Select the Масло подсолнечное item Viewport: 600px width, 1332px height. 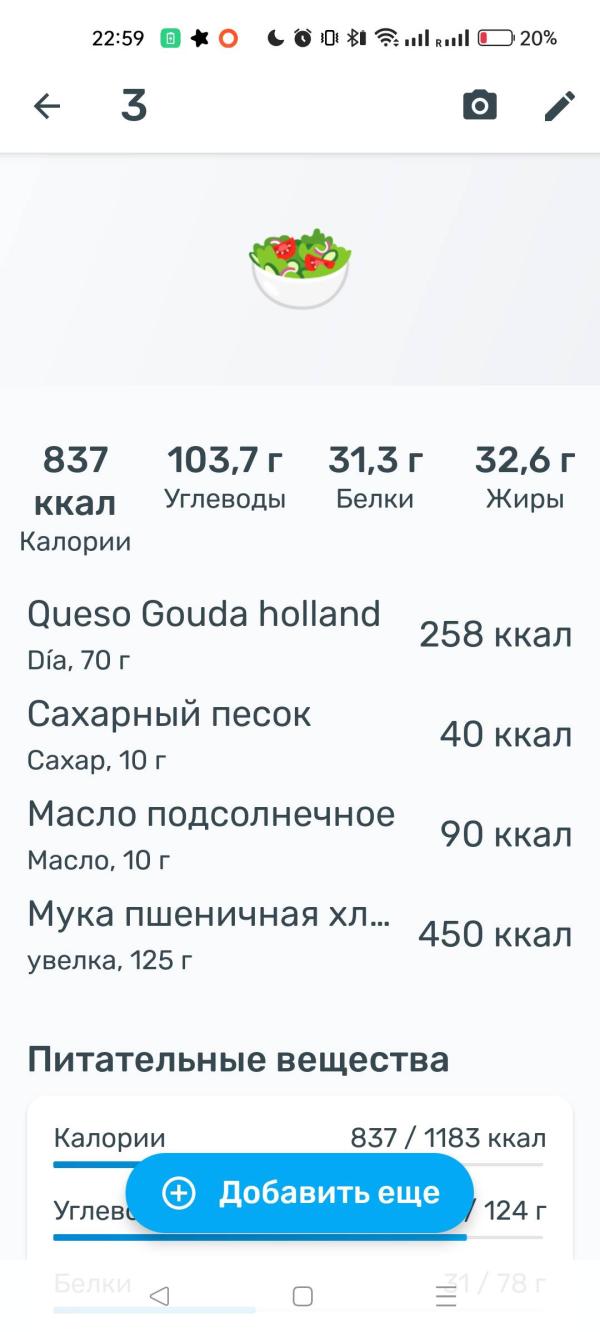coord(300,834)
